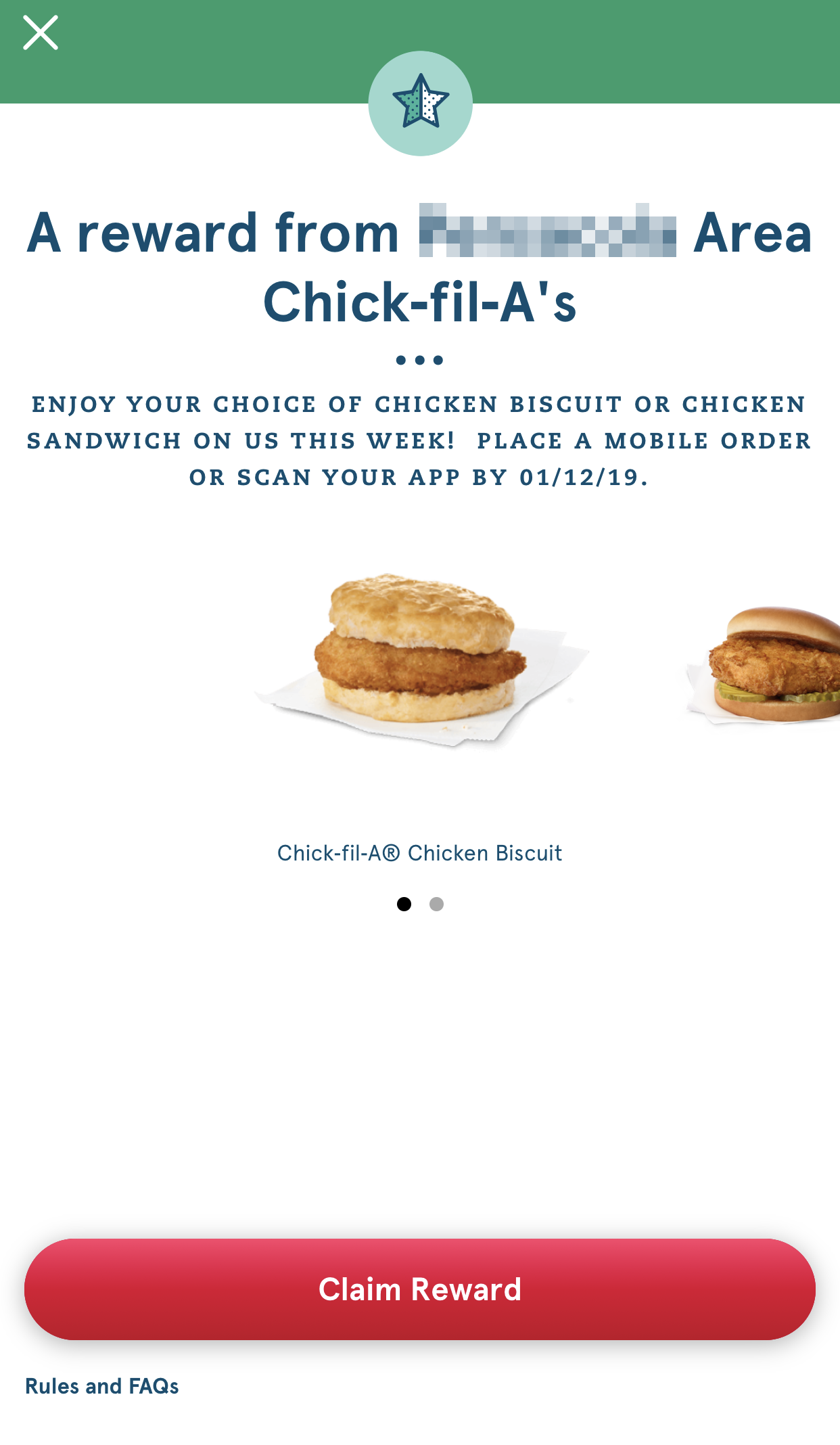This screenshot has width=840, height=1445.
Task: Tap the Claim Reward button
Action: coord(420,1289)
